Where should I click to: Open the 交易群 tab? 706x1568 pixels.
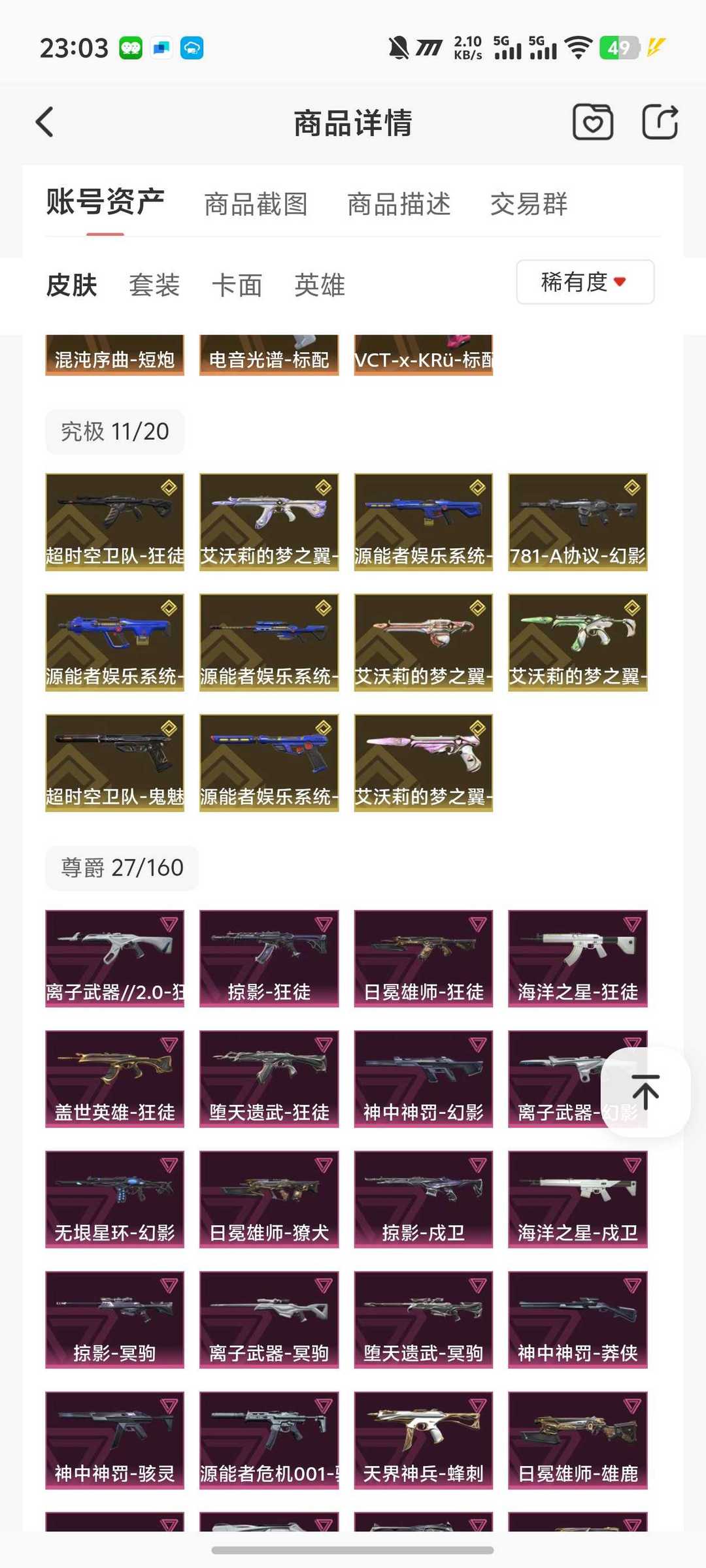[x=529, y=204]
